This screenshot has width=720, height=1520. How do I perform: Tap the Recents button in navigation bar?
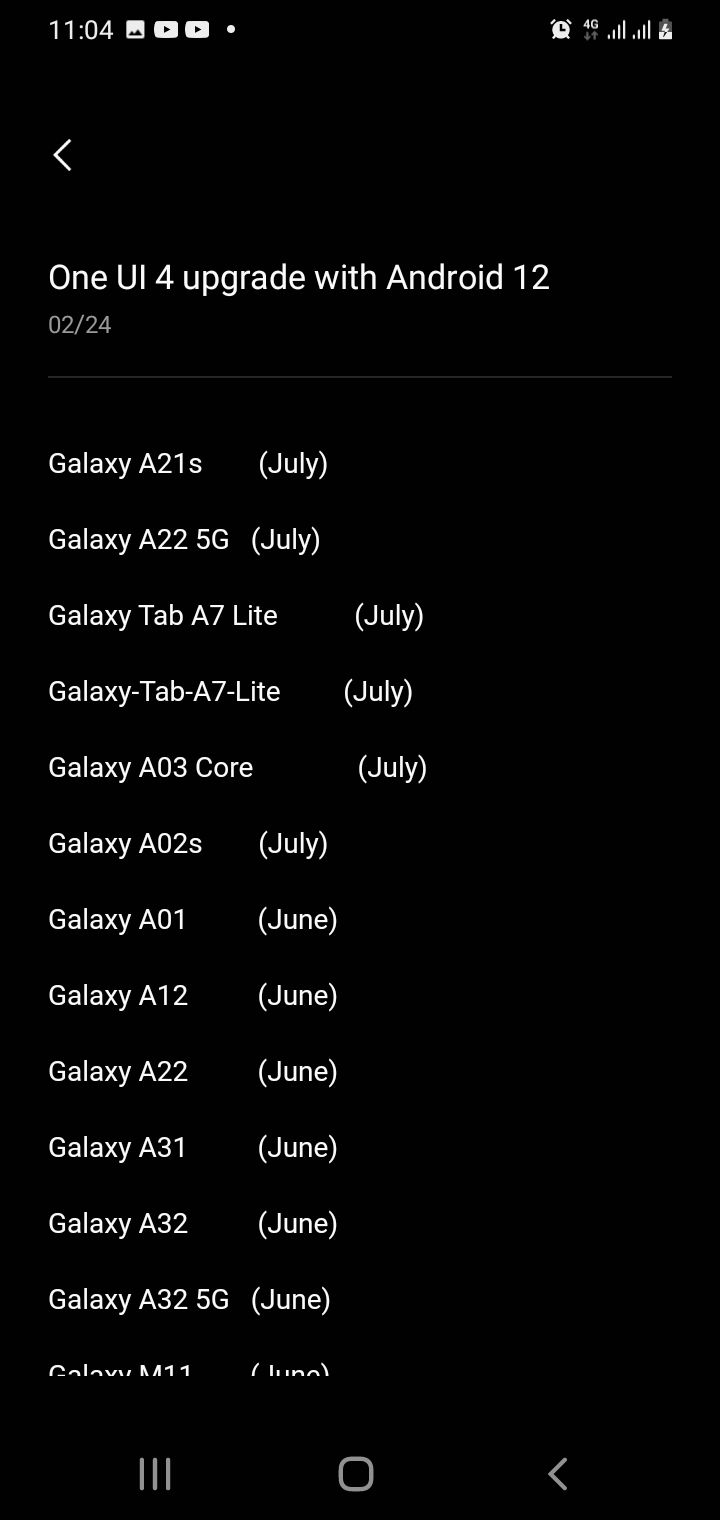coord(154,1473)
